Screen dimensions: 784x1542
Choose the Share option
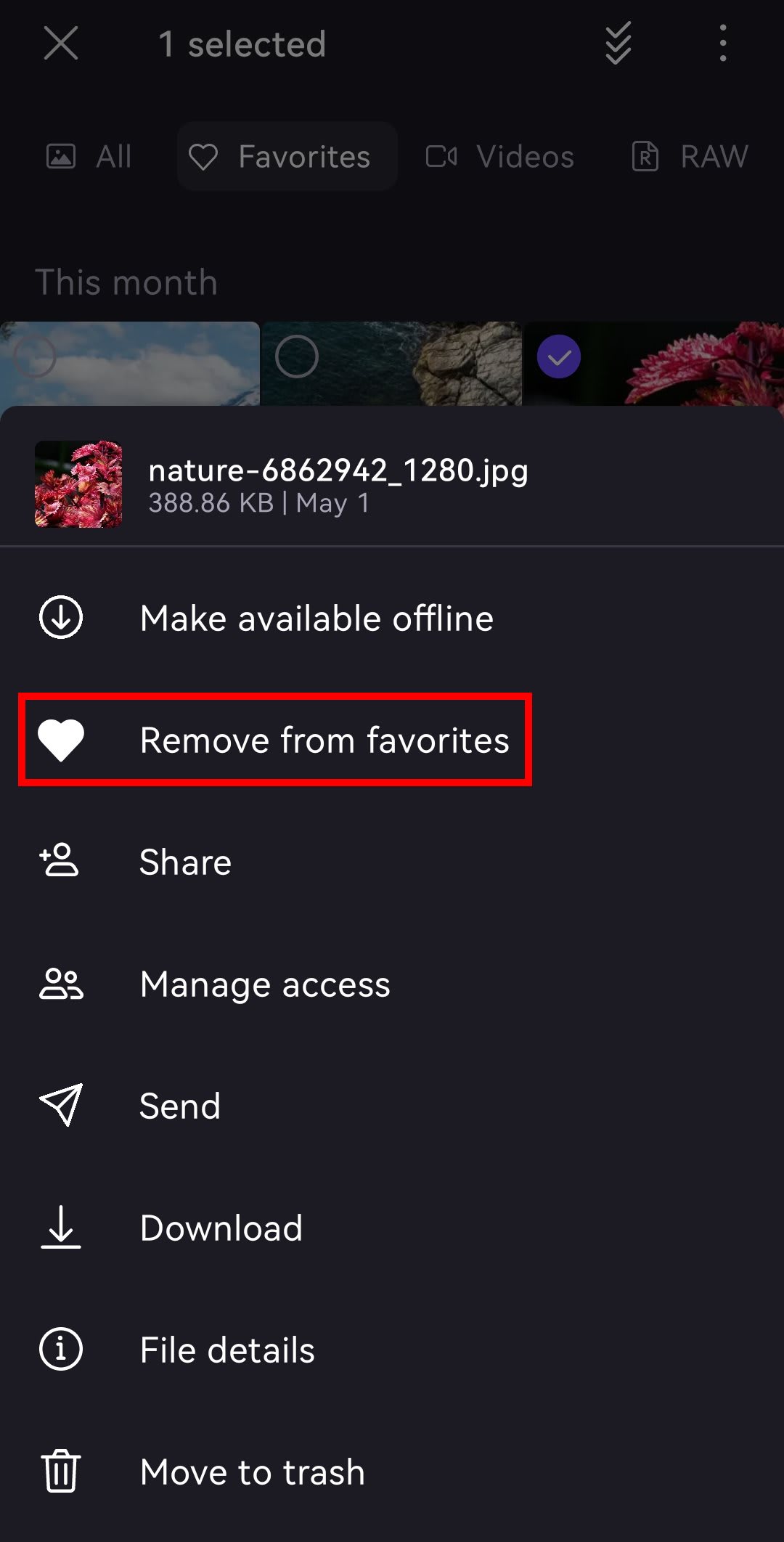(392, 862)
